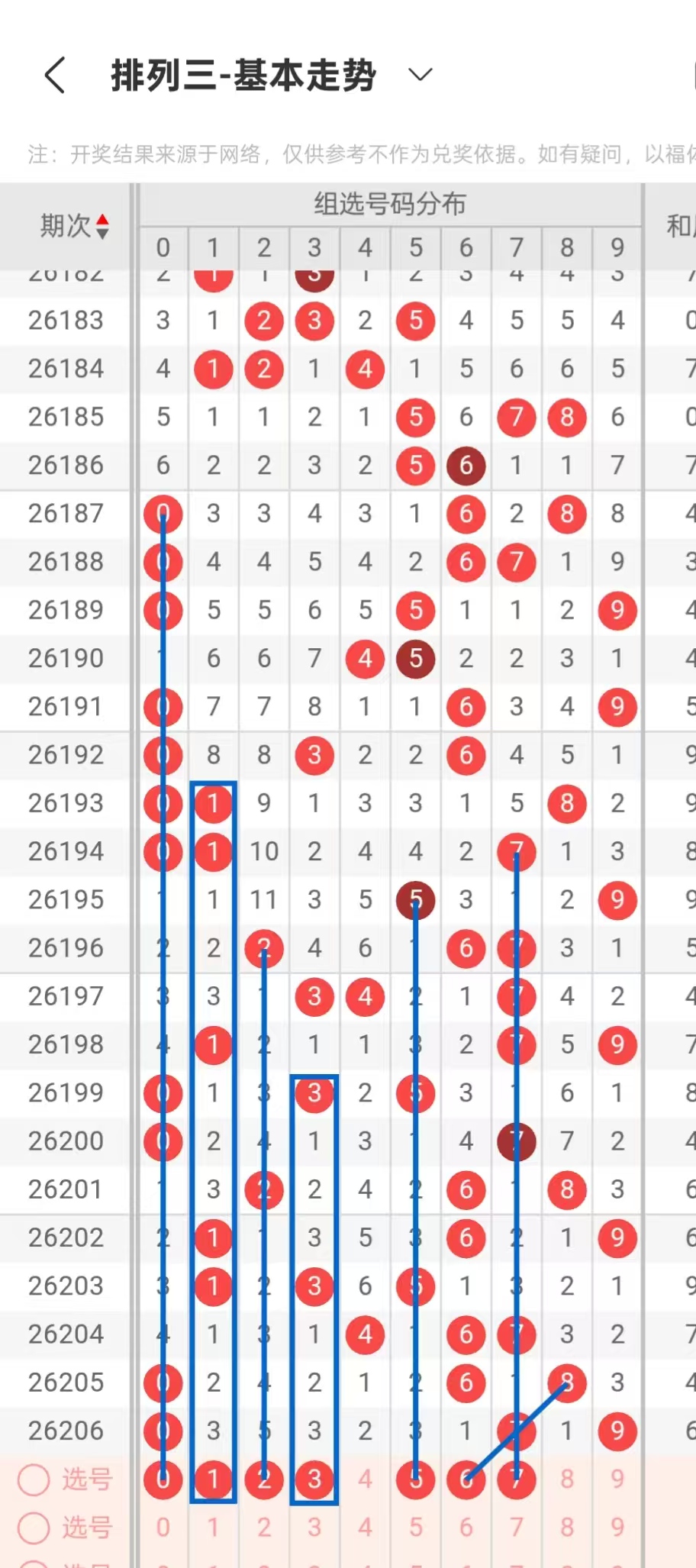Expand the 排列三-基本走势 title dropdown
Screen dimensions: 696x1568
tap(420, 74)
